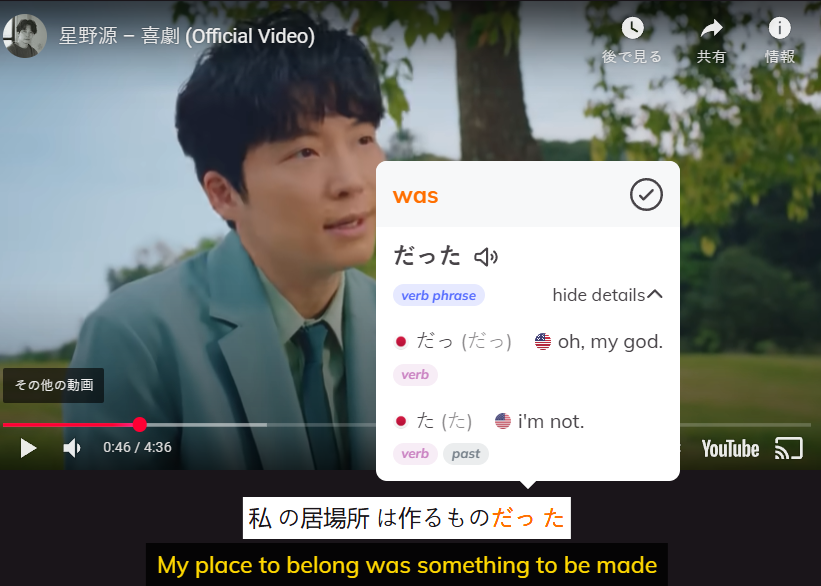The width and height of the screenshot is (821, 586).
Task: Open その他の動画 button
Action: tap(54, 385)
